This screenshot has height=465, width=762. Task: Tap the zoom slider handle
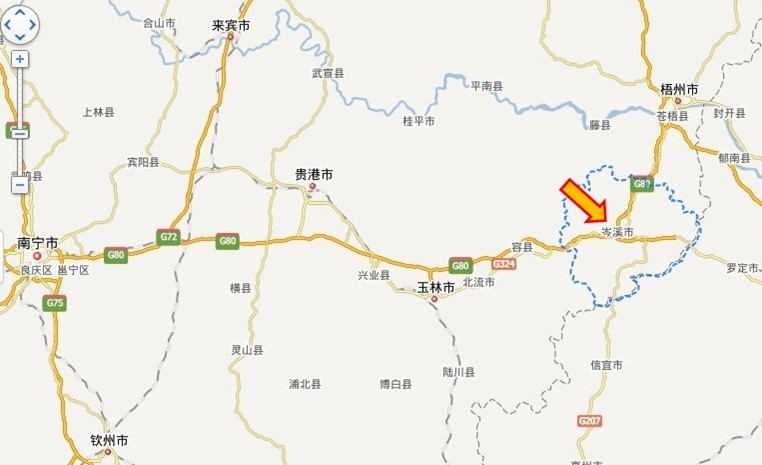point(19,134)
